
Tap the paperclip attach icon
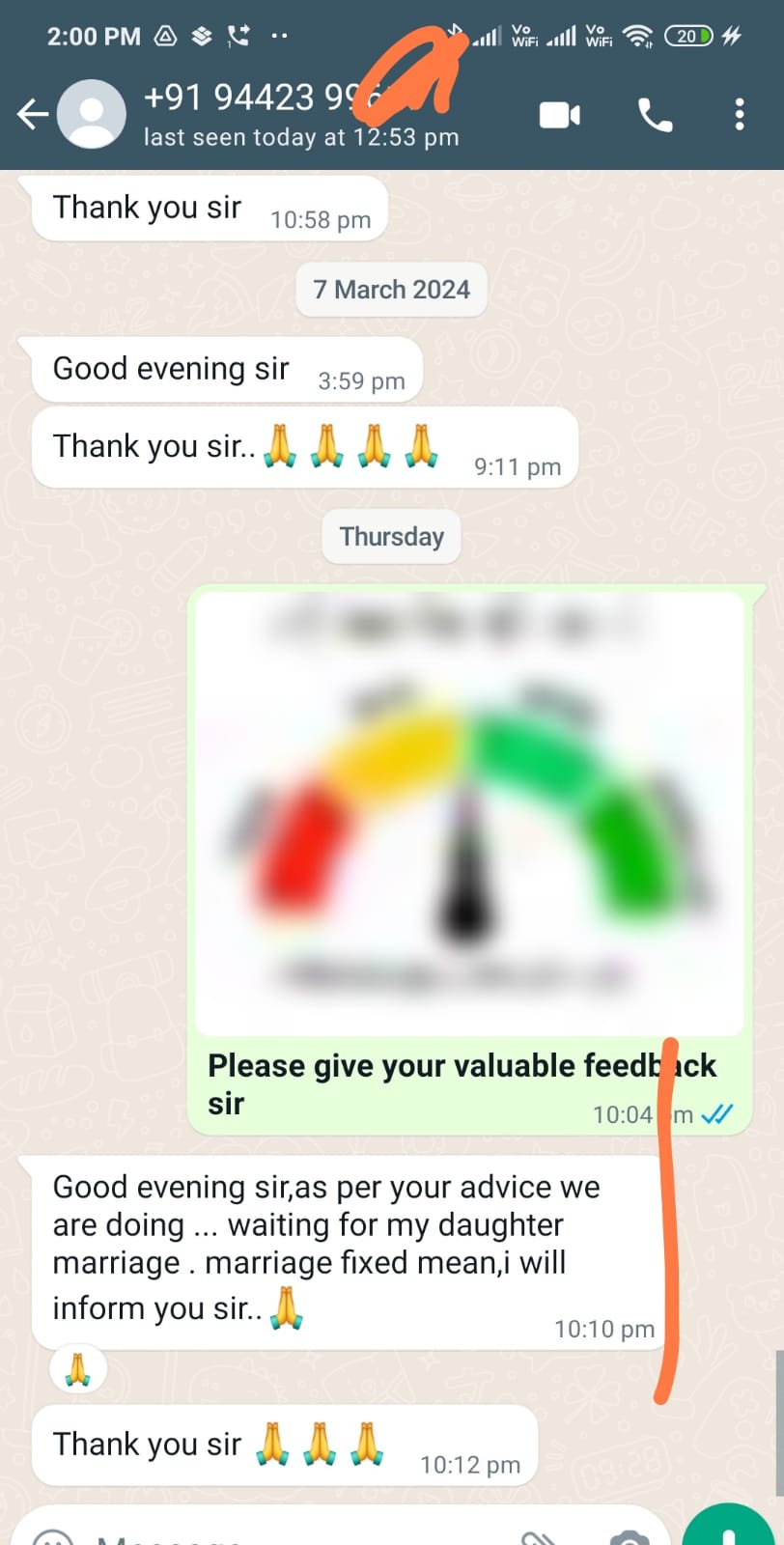click(538, 1537)
